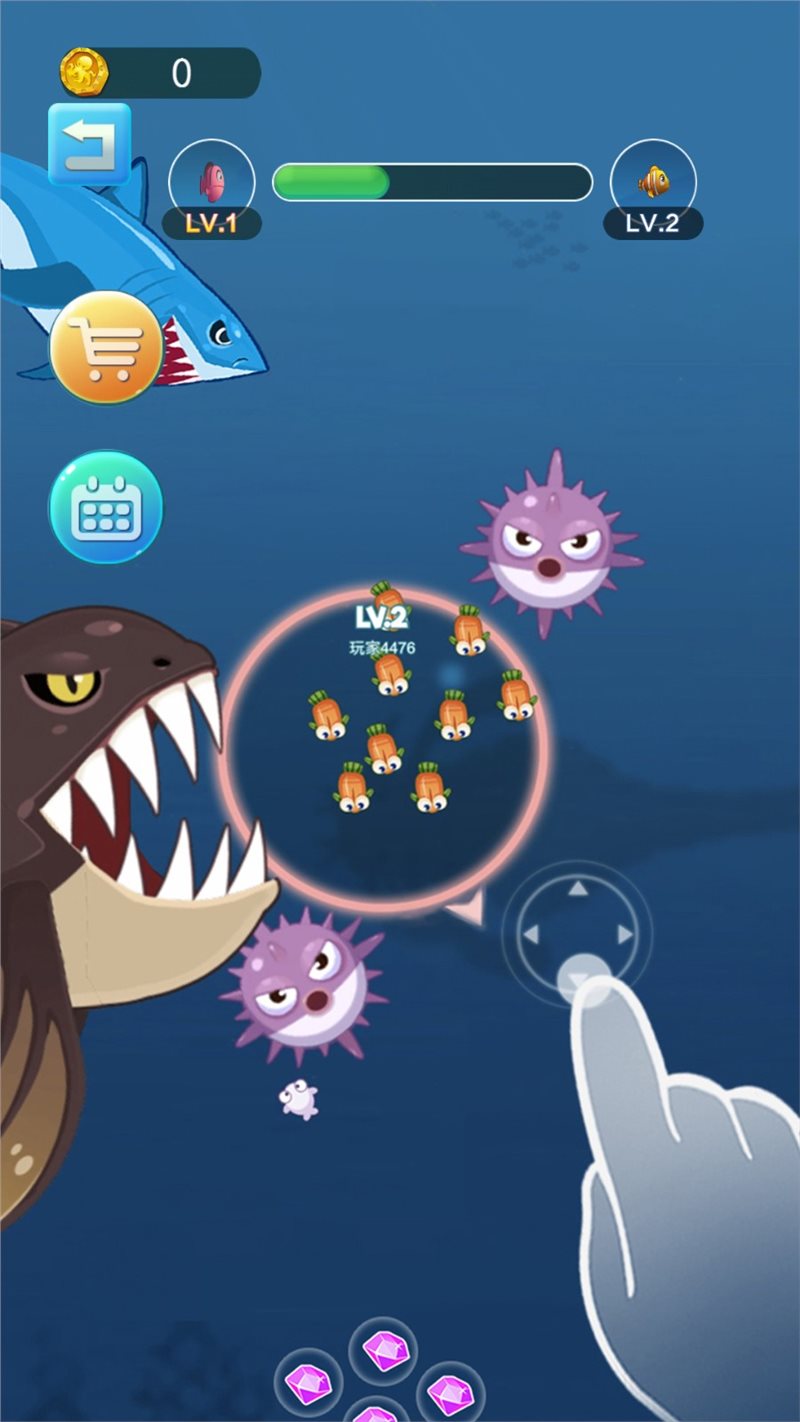Tap the blue back arrow button
800x1422 pixels.
tap(89, 144)
